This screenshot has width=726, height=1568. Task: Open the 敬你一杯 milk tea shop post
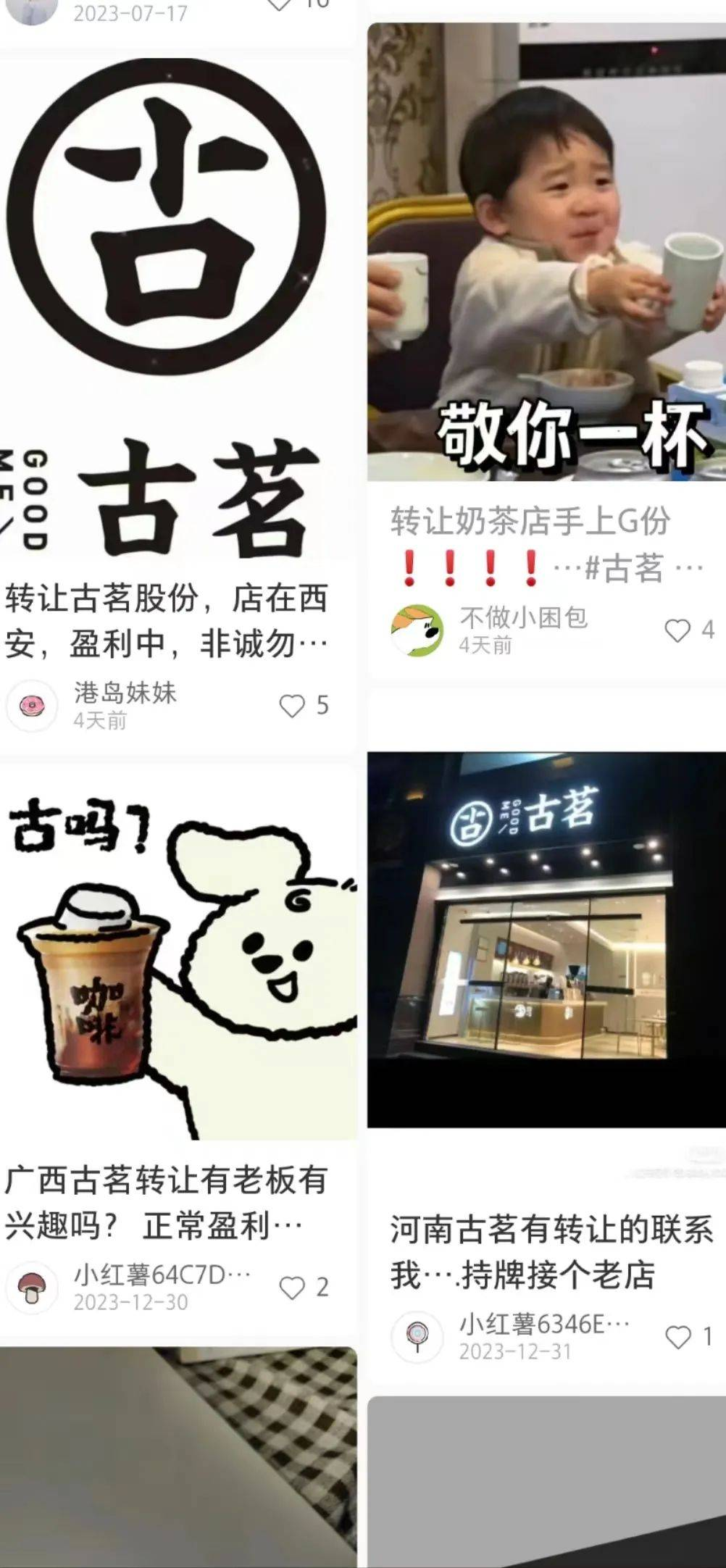coord(546,252)
